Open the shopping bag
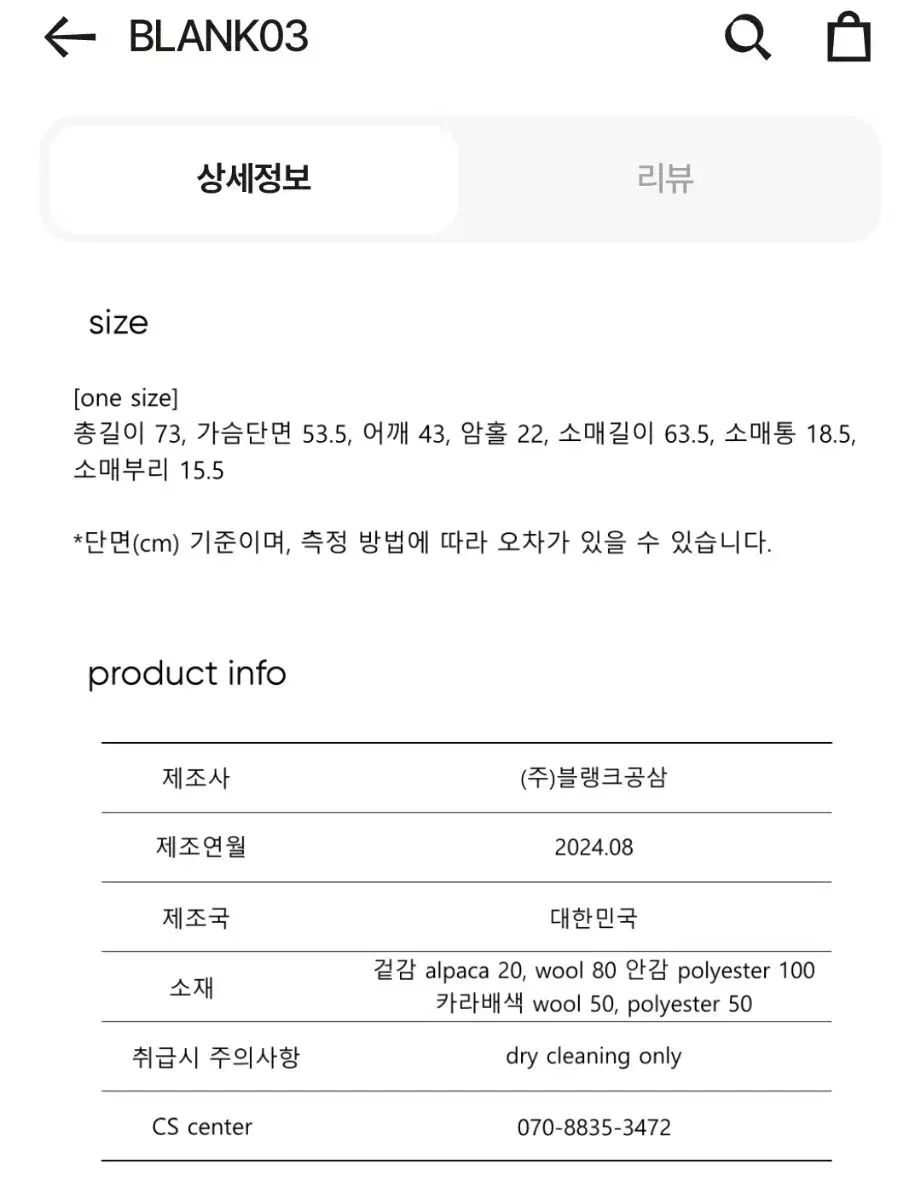This screenshot has width=921, height=1200. click(x=849, y=38)
